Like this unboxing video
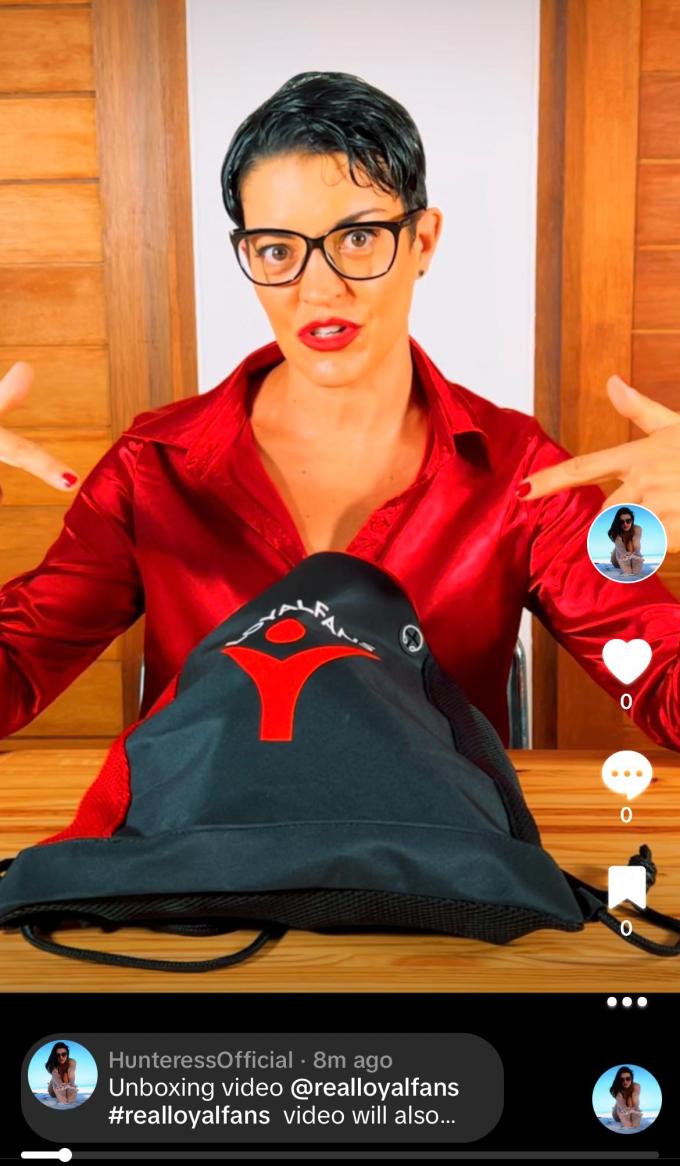 coord(626,662)
